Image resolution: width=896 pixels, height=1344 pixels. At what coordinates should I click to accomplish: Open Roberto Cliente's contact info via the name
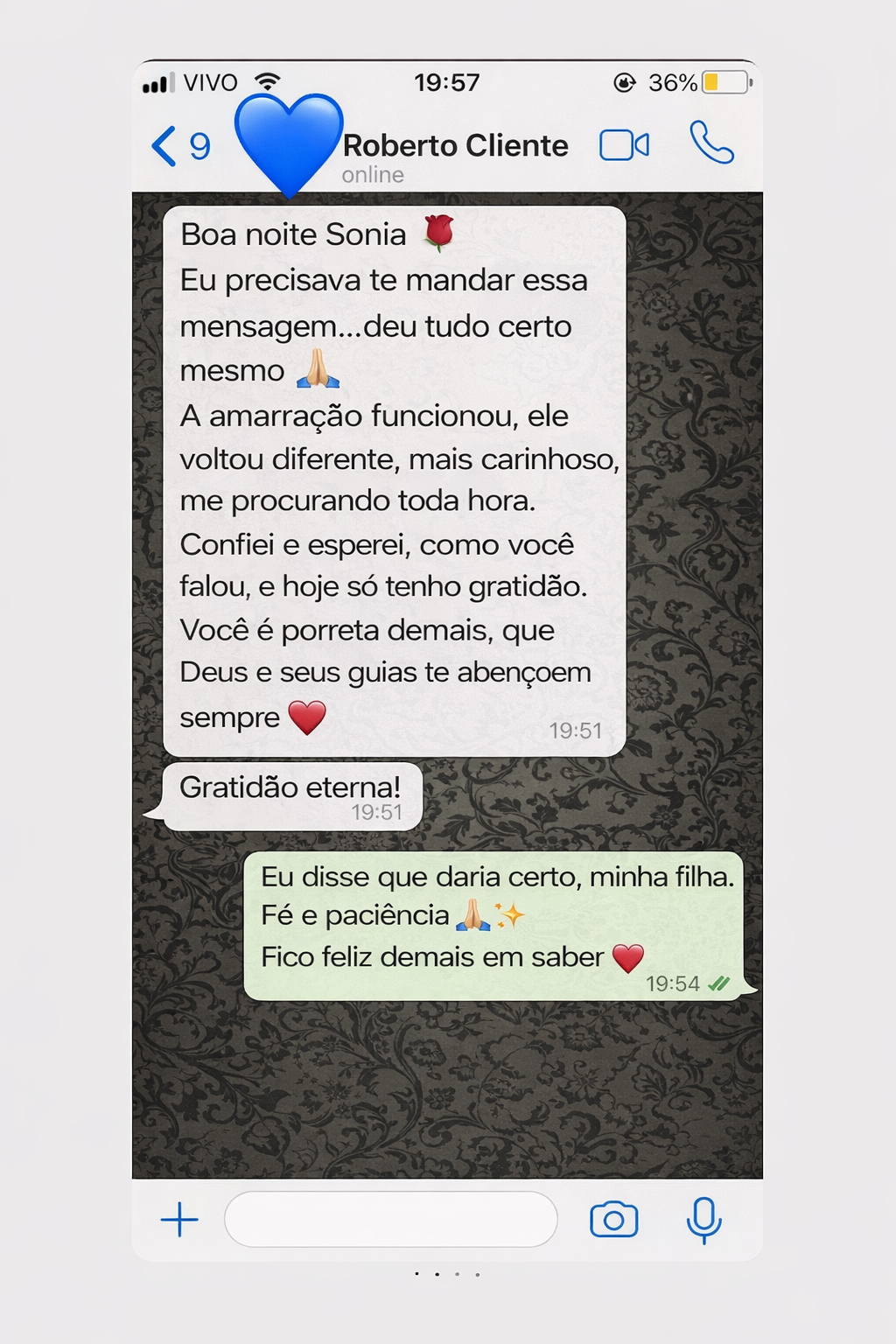click(456, 145)
